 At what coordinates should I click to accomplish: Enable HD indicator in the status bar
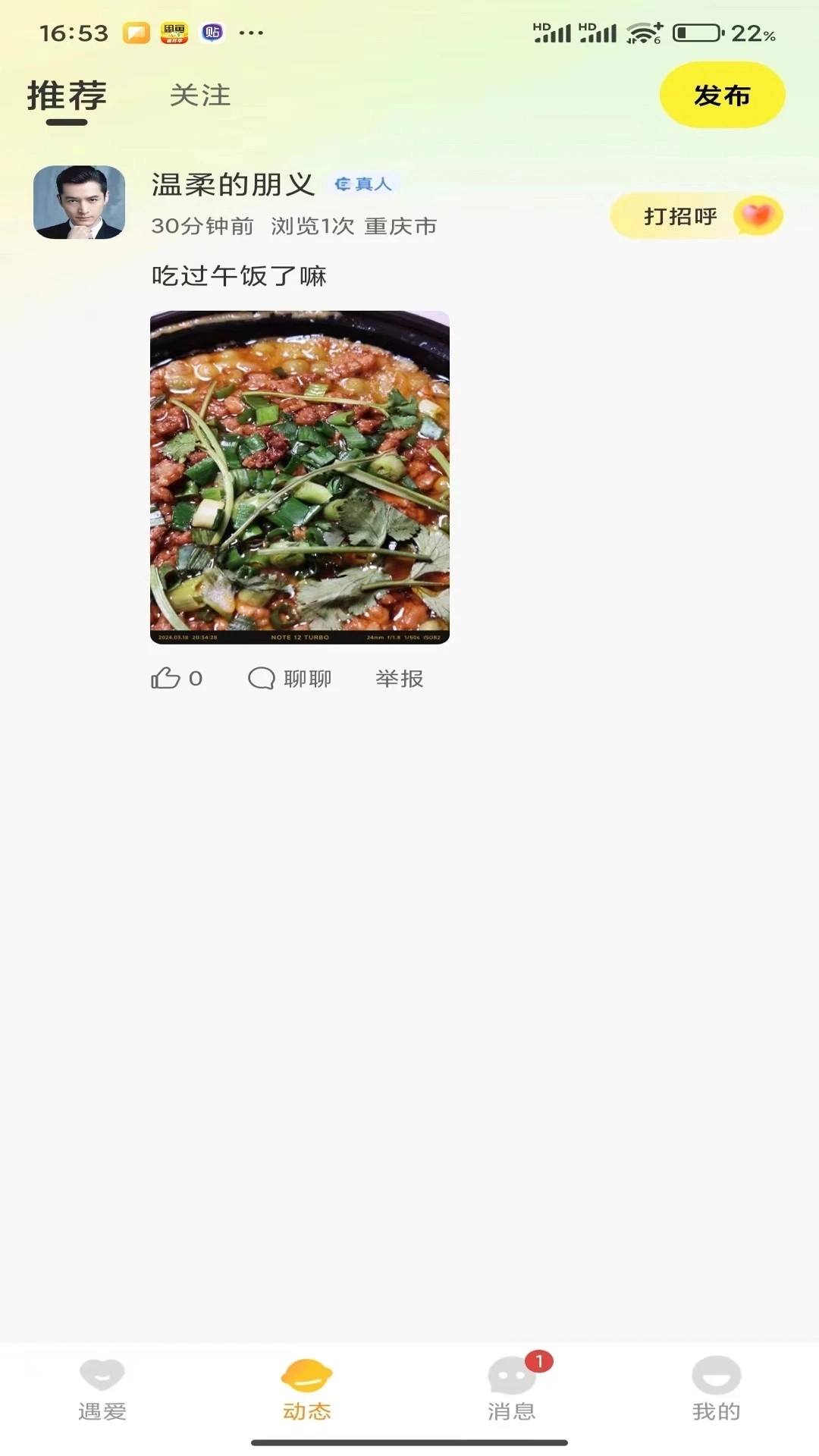[x=541, y=25]
